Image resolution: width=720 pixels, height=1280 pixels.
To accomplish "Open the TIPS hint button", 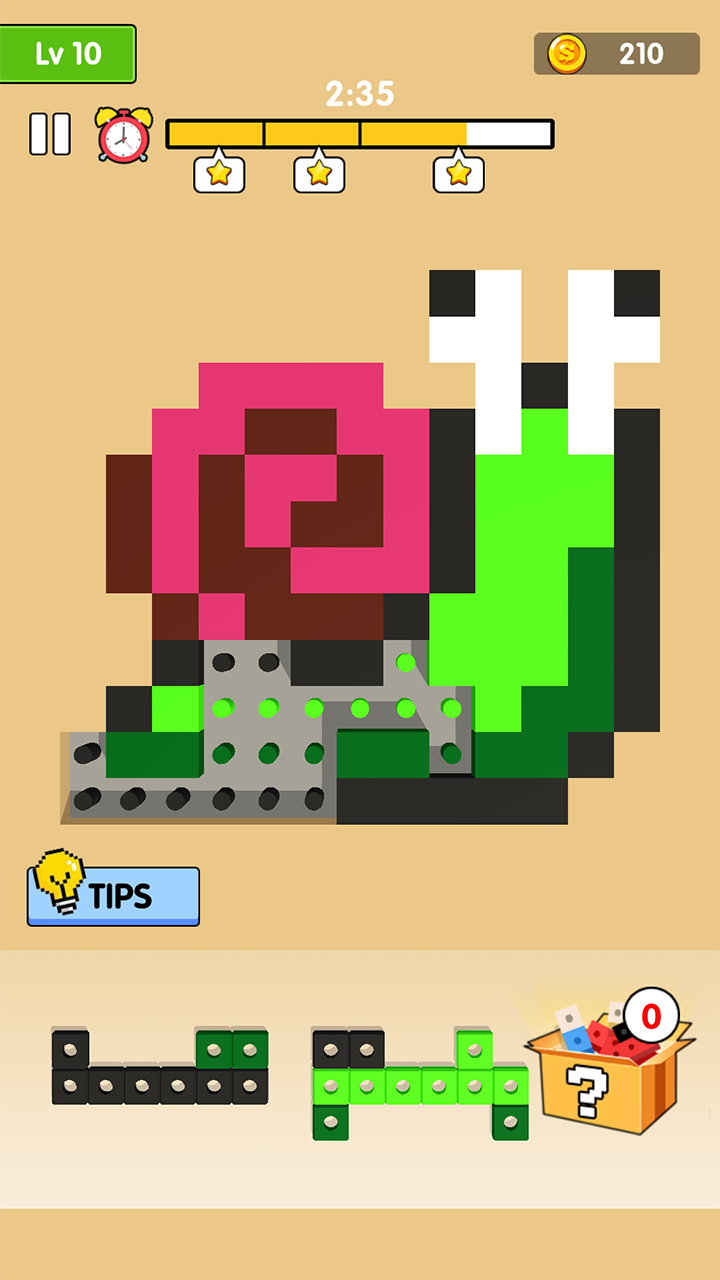I will coord(113,896).
